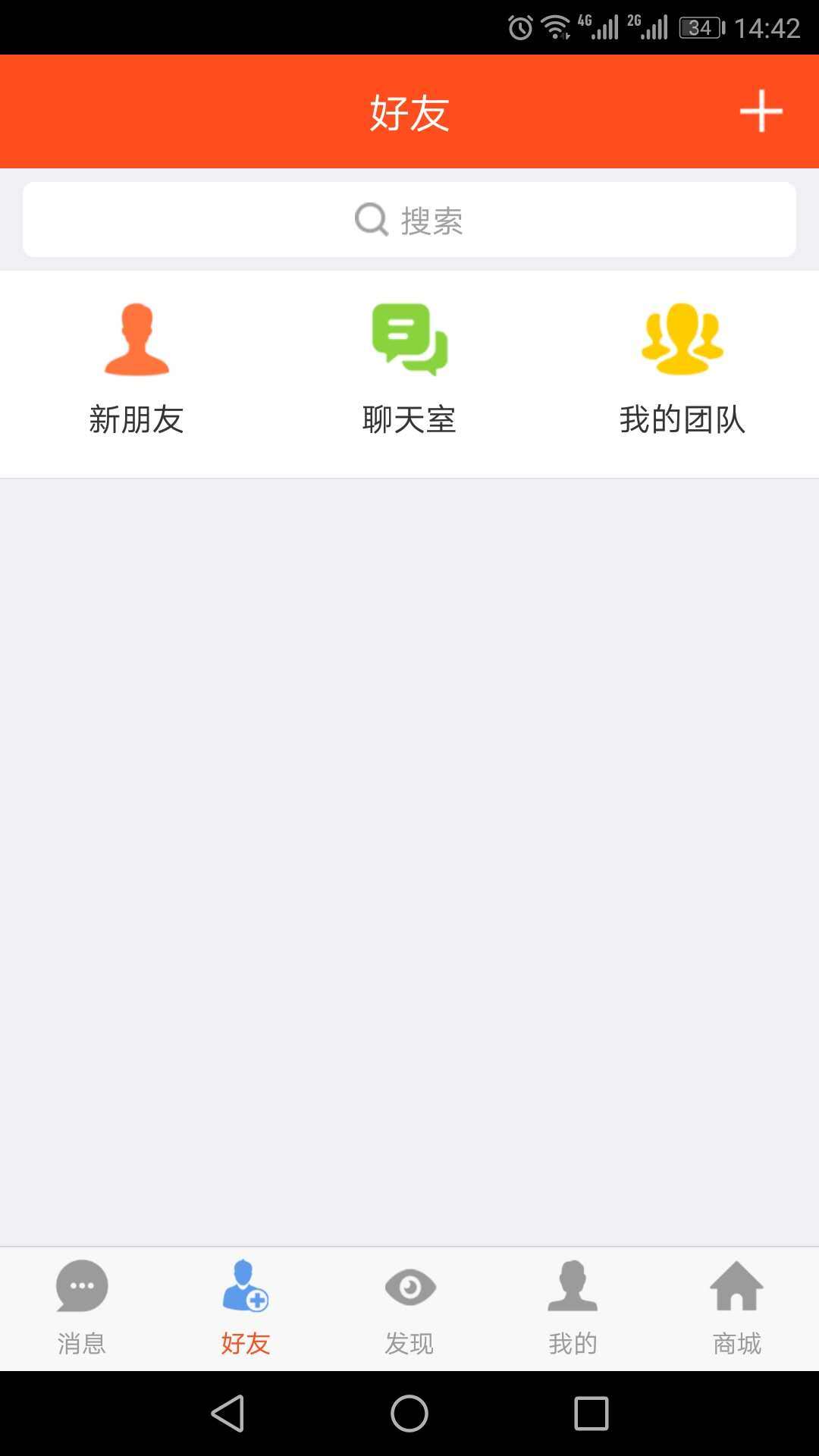Image resolution: width=819 pixels, height=1456 pixels.
Task: Open the 商城 tab
Action: point(737,1308)
